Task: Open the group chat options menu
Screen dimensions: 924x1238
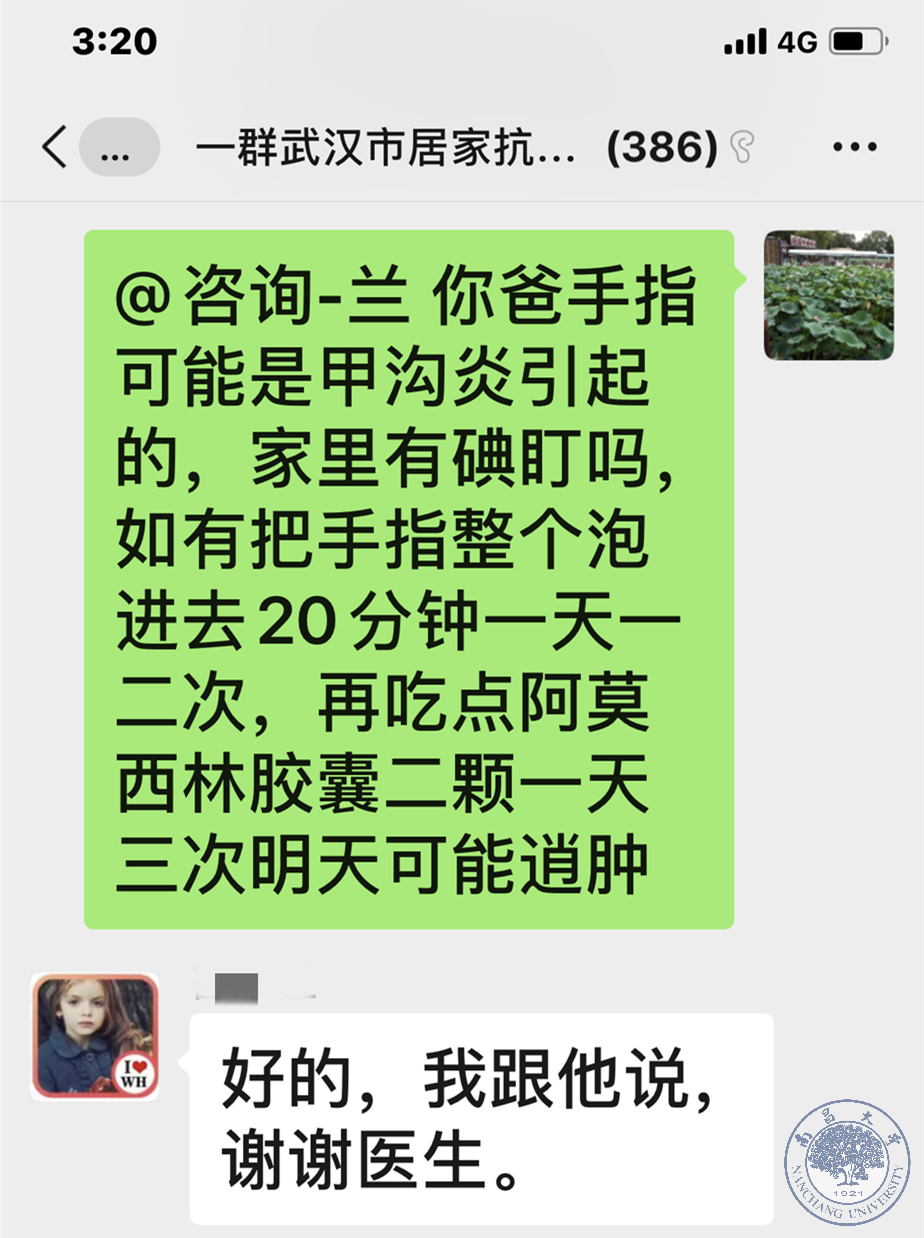Action: (x=854, y=148)
